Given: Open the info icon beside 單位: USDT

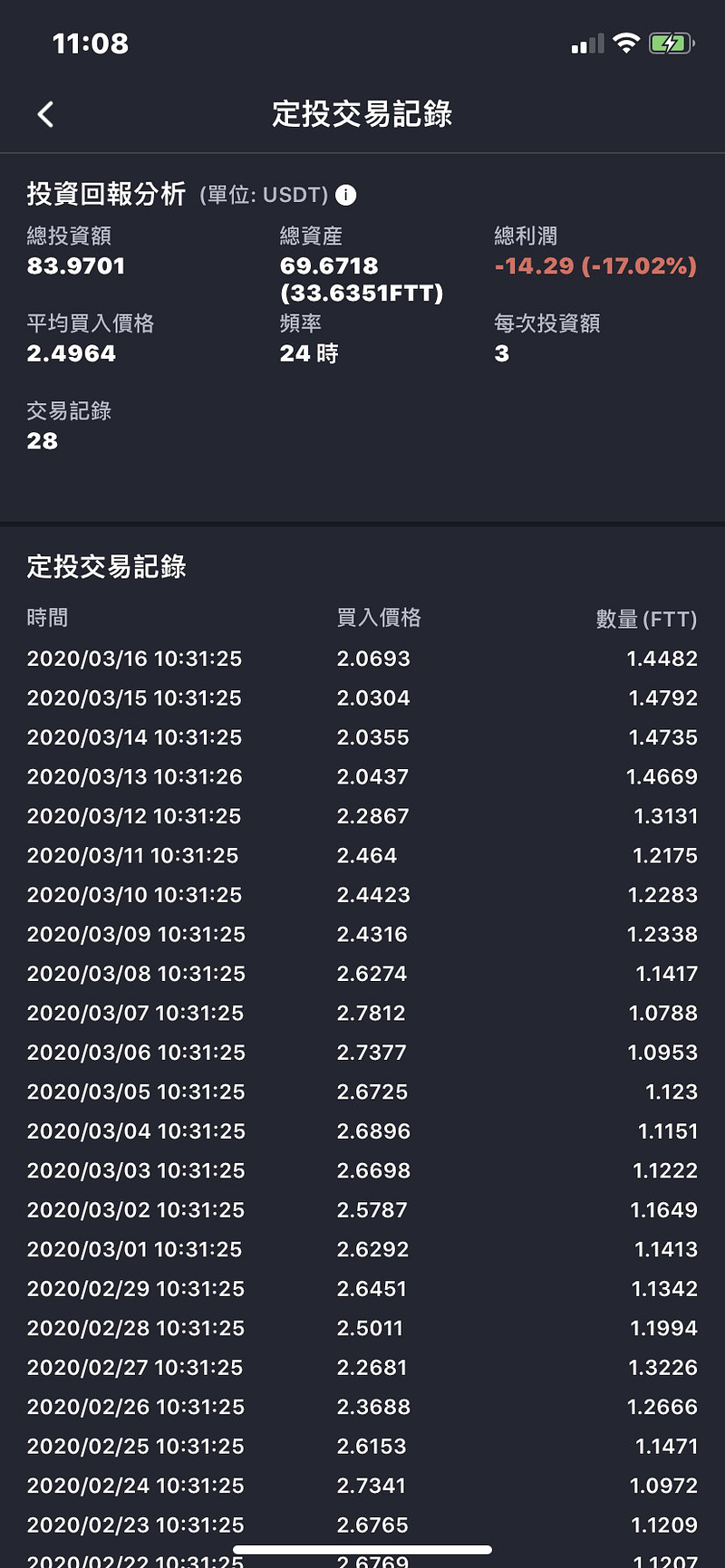Looking at the screenshot, I should tap(345, 195).
